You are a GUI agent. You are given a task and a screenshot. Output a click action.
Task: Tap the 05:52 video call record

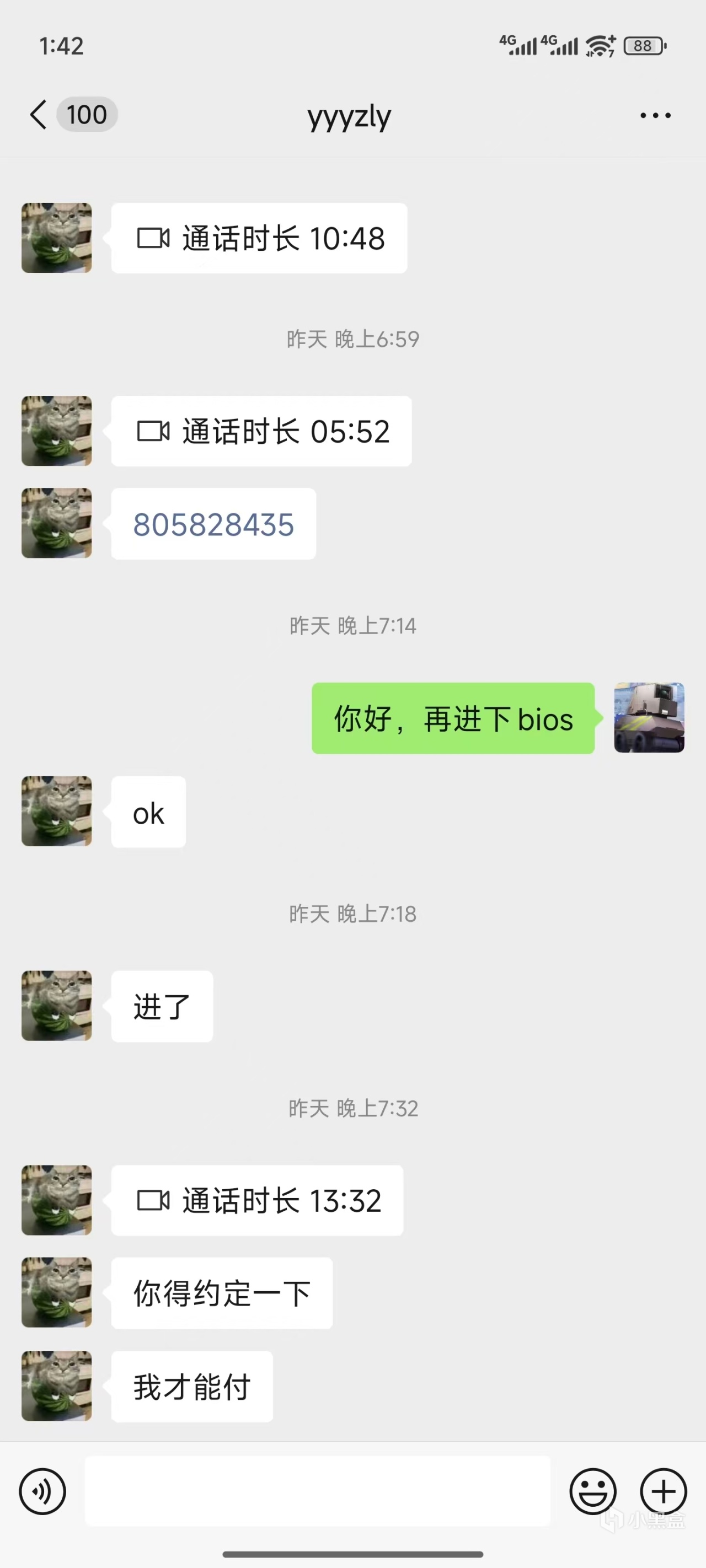point(261,432)
